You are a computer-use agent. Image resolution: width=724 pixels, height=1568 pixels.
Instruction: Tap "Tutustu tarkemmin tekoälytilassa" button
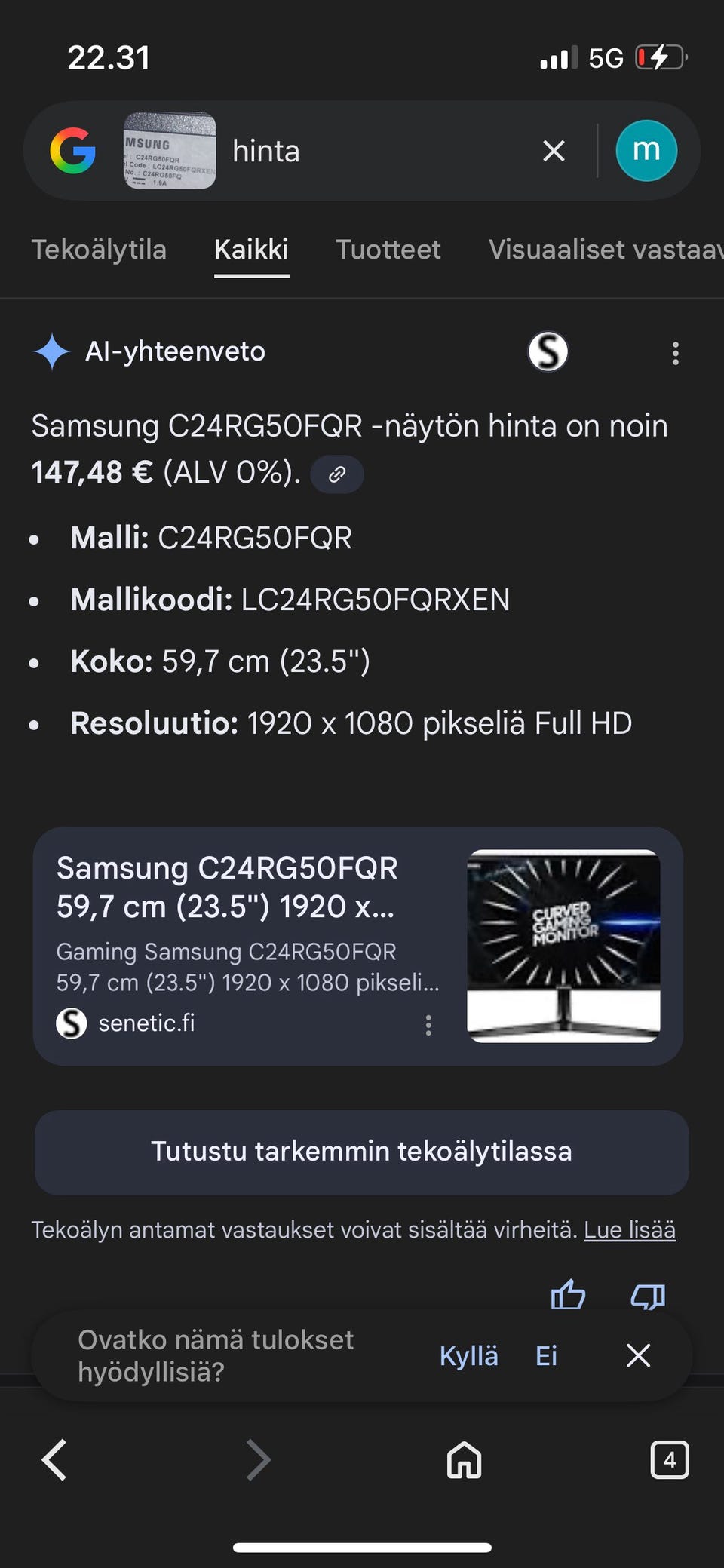tap(361, 1152)
